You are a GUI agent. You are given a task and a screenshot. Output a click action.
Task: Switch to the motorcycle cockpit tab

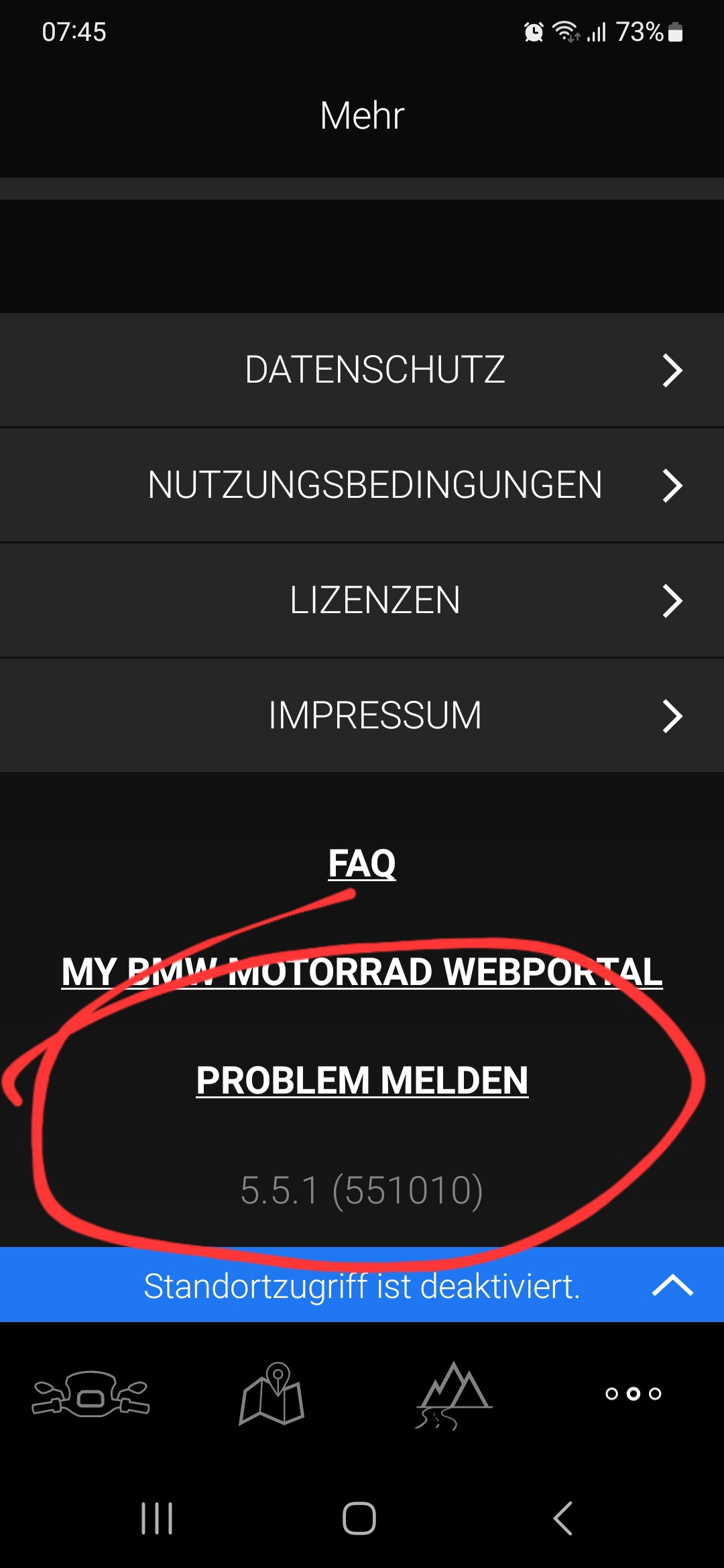tap(90, 1394)
